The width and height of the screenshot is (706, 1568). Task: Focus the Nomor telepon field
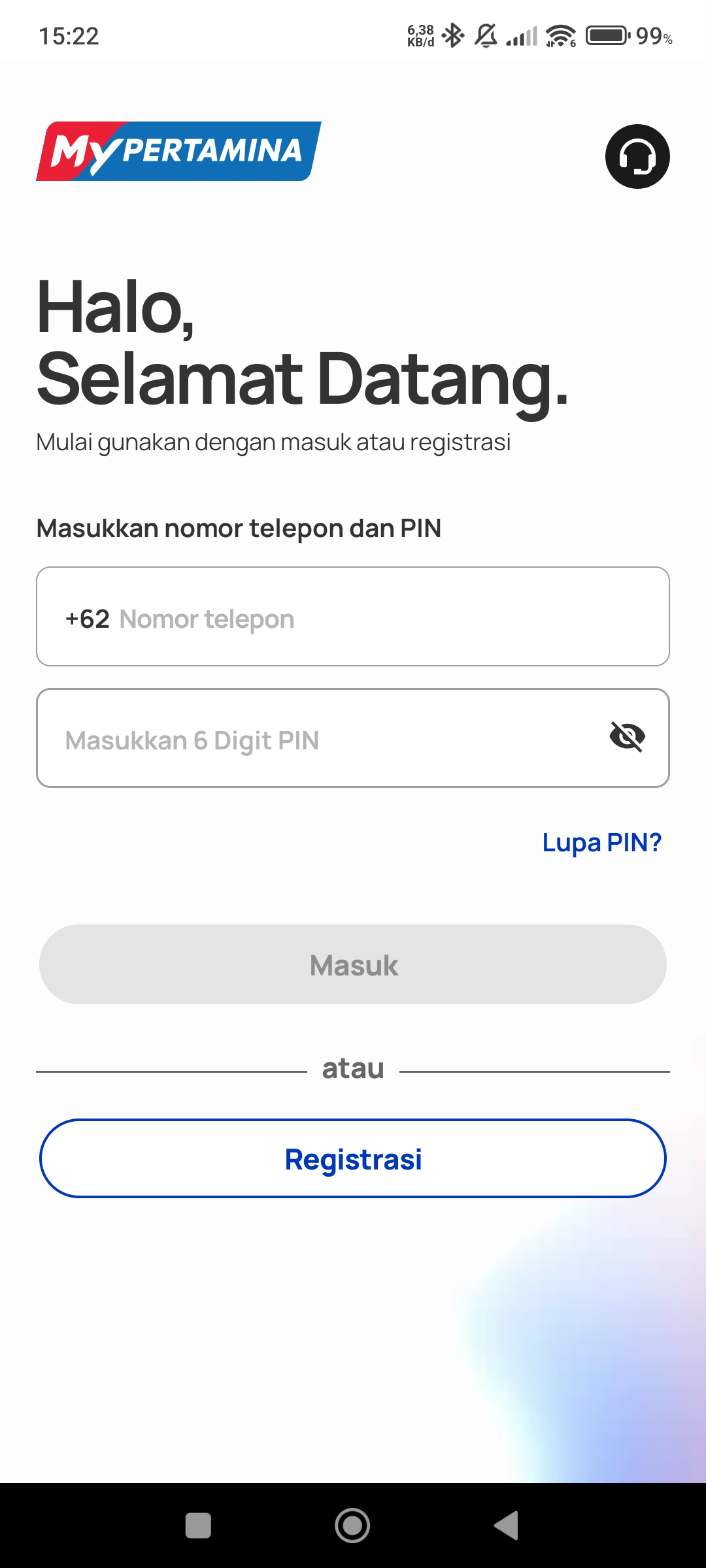tap(353, 617)
